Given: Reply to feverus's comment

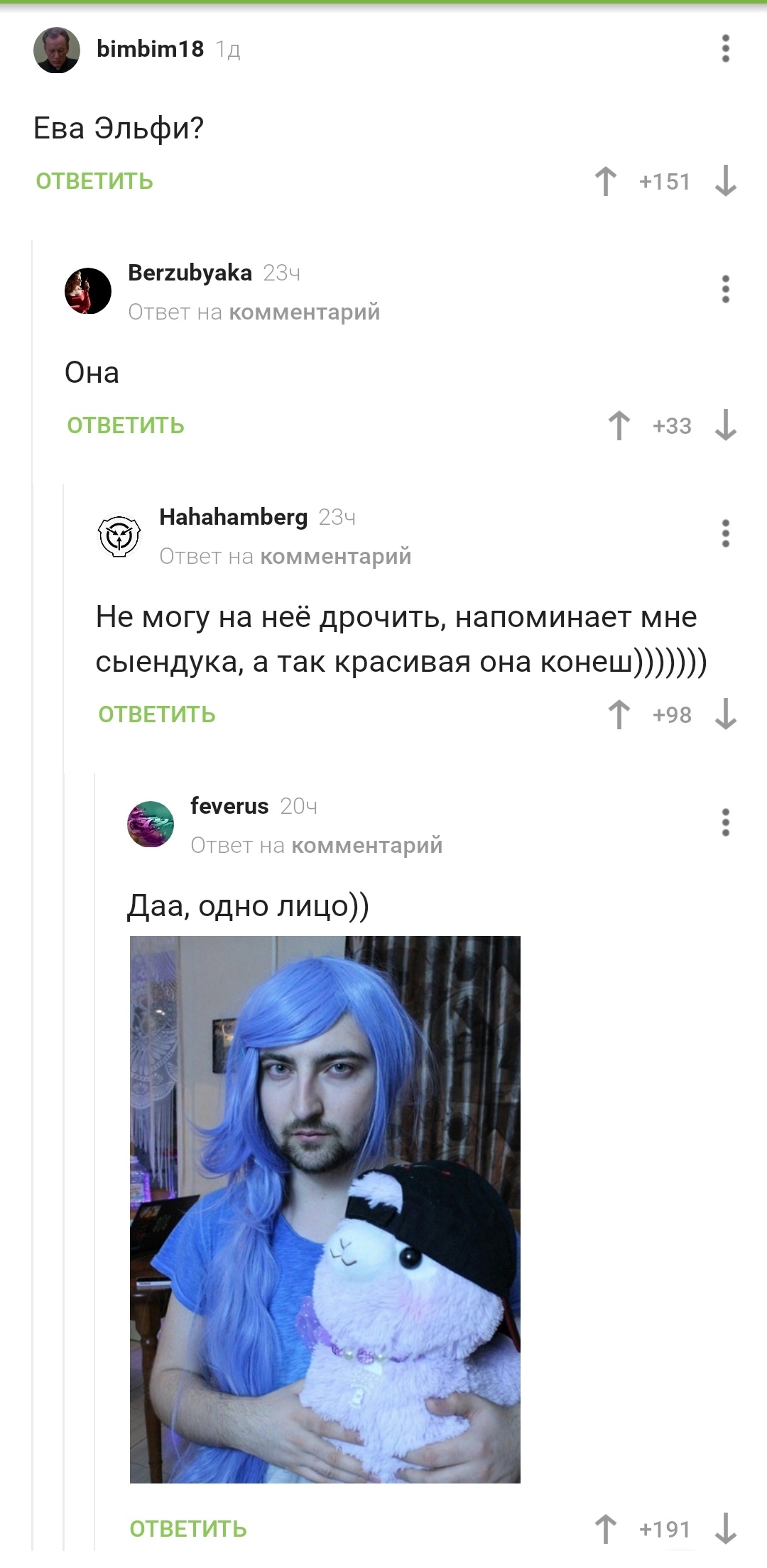Looking at the screenshot, I should coord(188,1529).
